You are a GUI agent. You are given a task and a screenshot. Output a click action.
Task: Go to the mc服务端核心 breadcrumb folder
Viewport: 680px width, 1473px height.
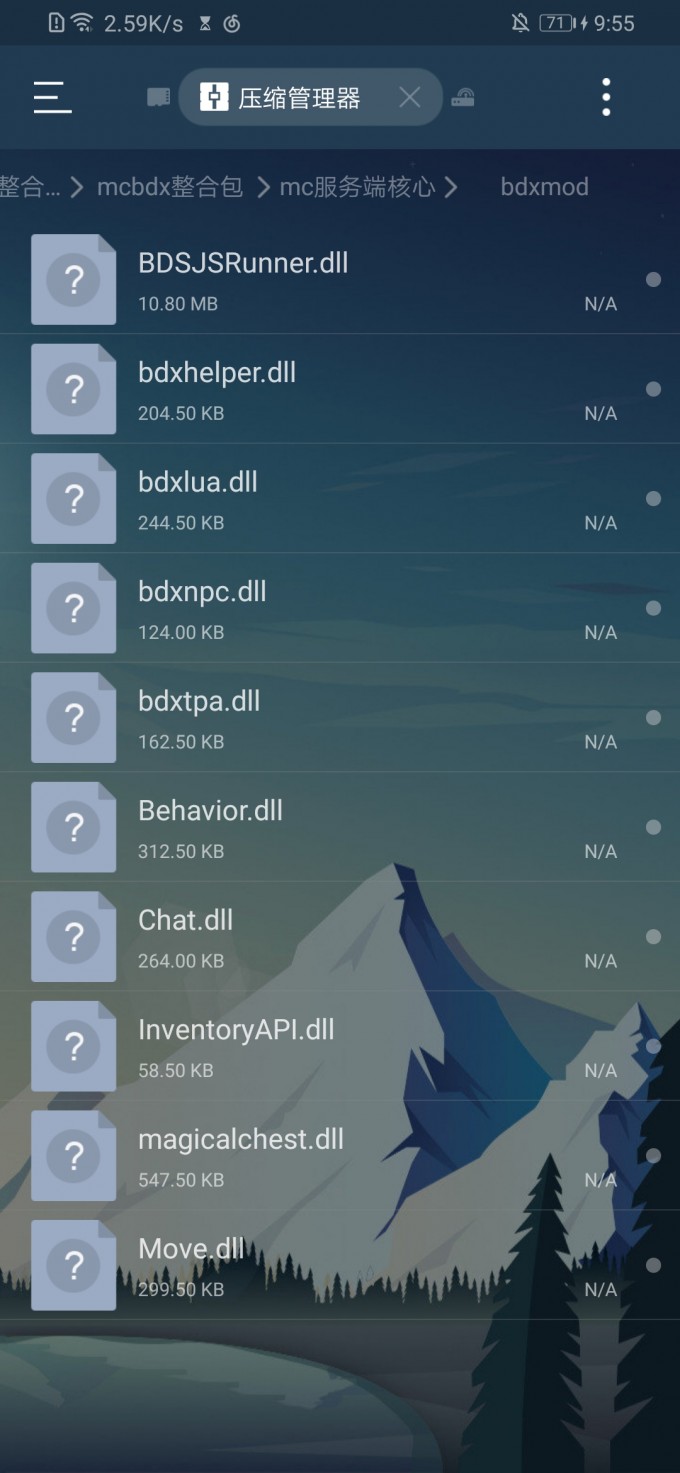click(357, 187)
